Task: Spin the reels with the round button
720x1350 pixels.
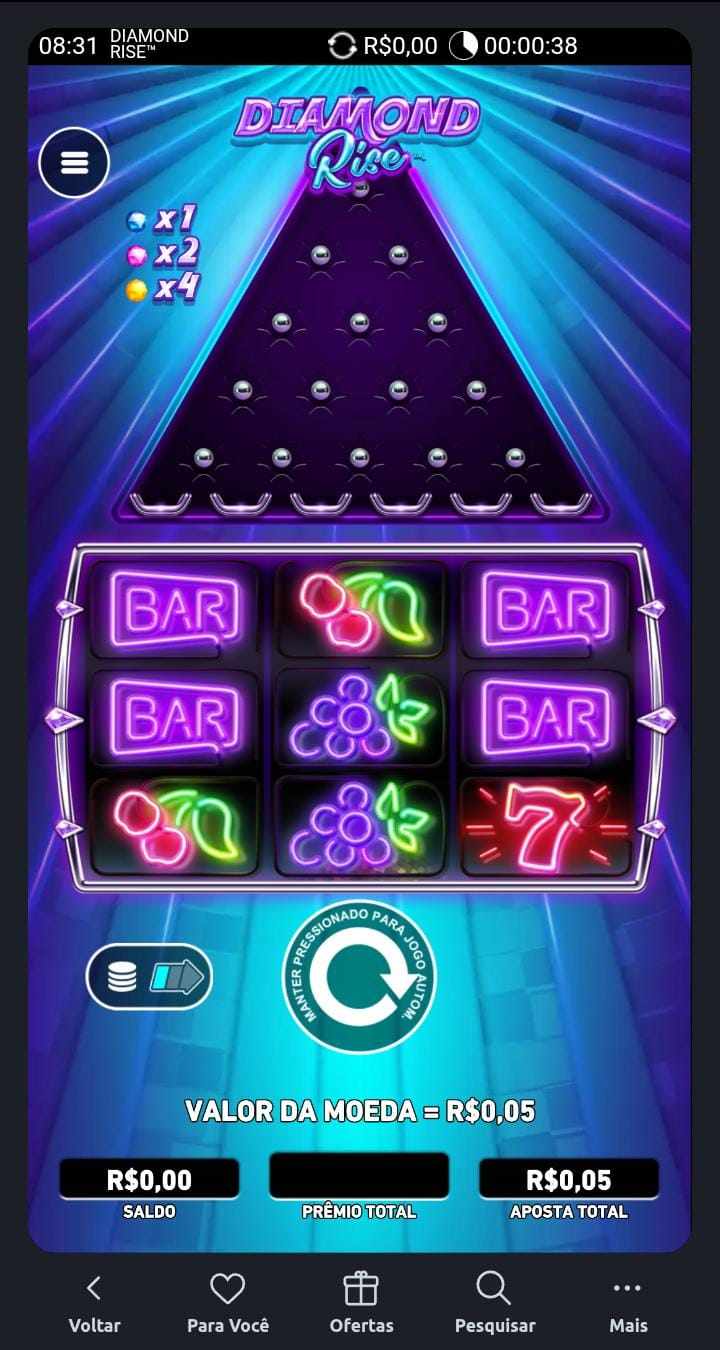Action: point(359,977)
